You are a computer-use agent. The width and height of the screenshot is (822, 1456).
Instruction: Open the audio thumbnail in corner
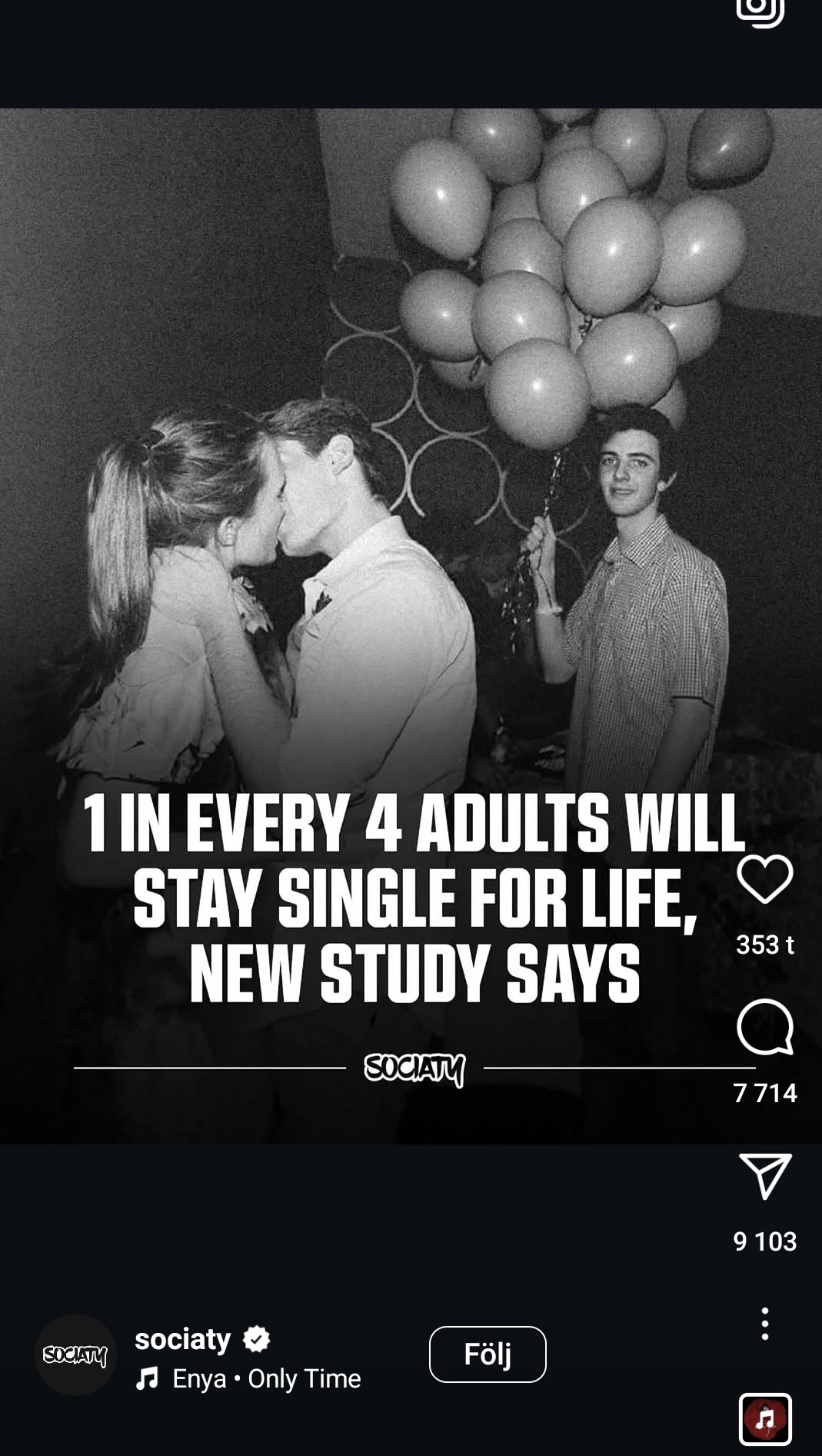coord(765,1419)
